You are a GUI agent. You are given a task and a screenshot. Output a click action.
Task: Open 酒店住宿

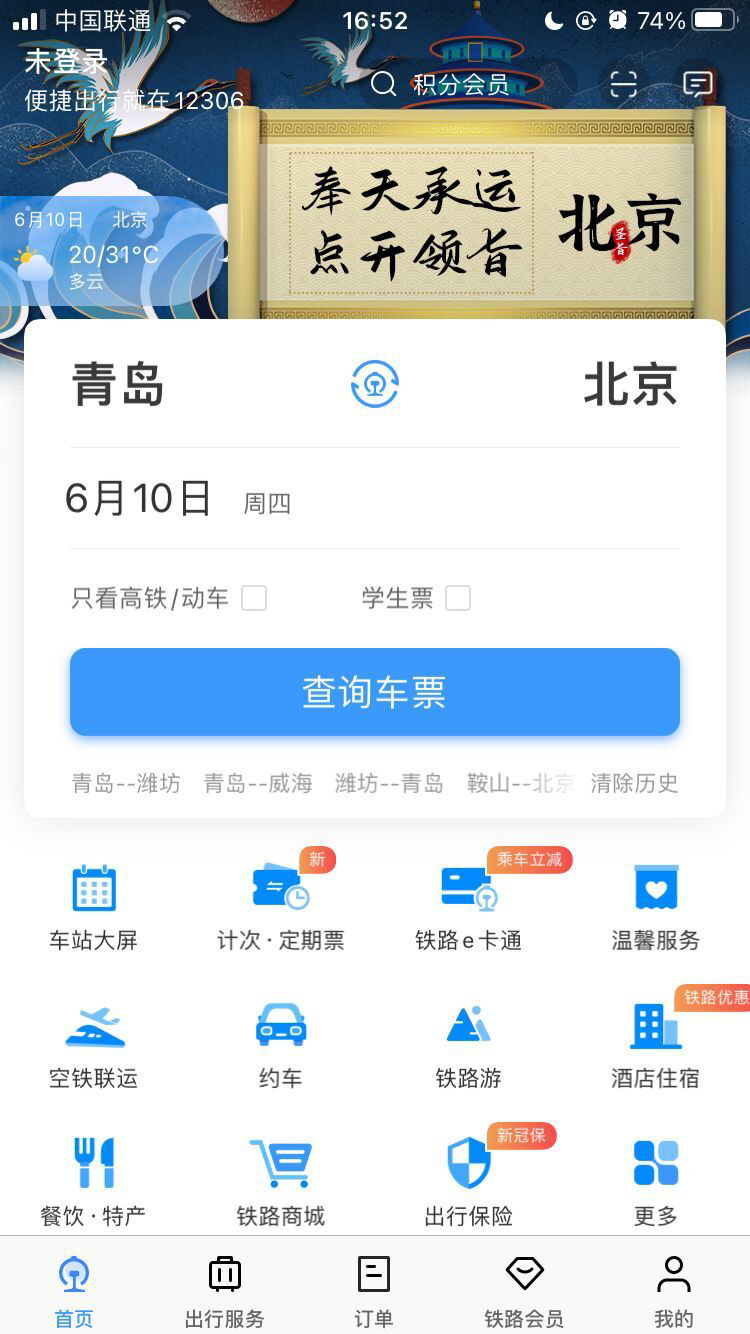[x=655, y=1044]
